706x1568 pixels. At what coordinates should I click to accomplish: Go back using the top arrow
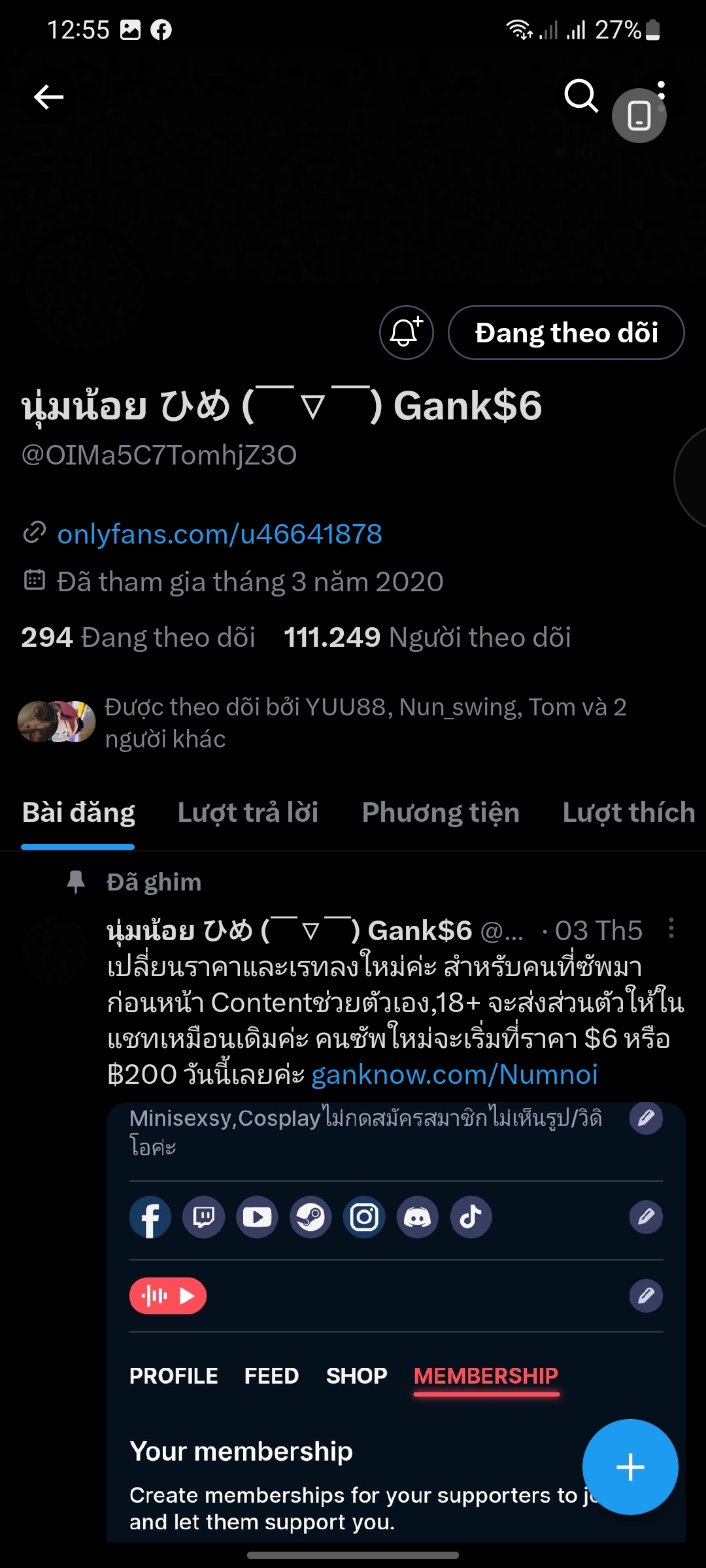coord(49,97)
